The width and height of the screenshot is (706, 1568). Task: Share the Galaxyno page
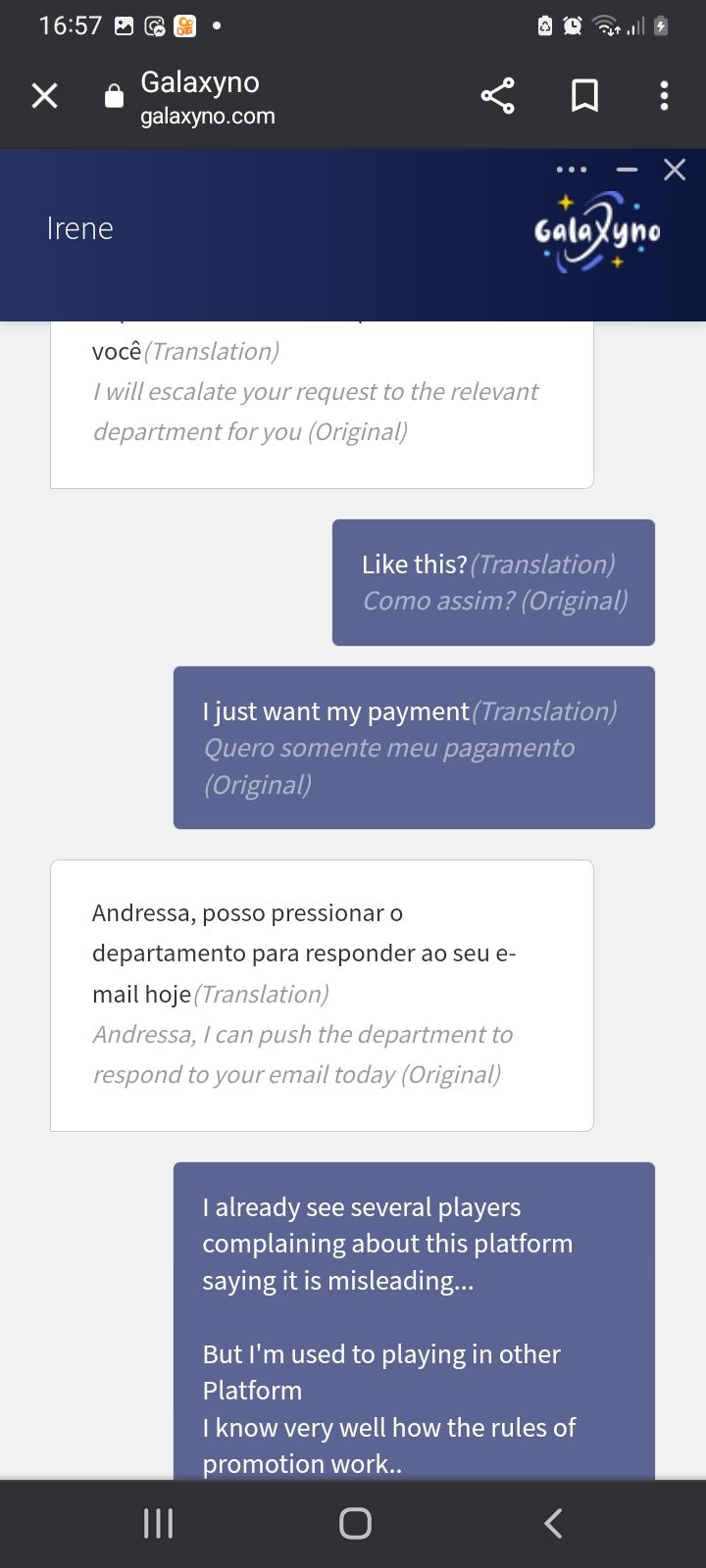(497, 96)
